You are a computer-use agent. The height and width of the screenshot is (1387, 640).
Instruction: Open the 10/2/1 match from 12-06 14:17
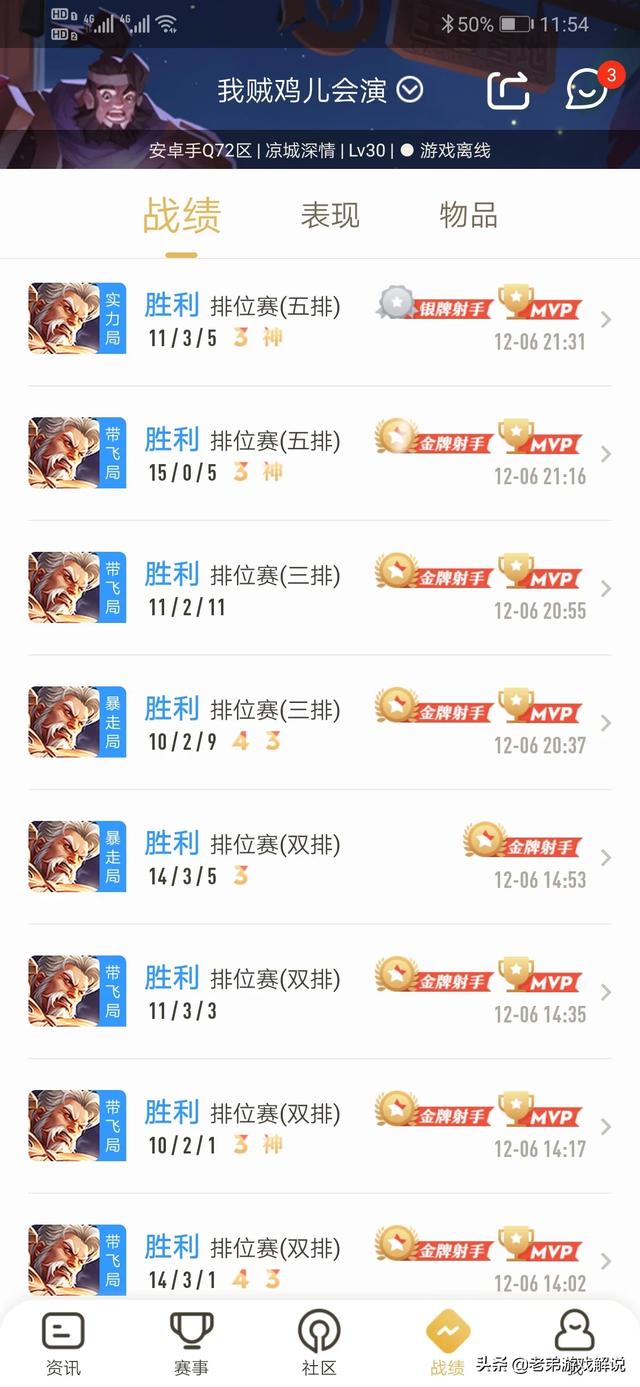(x=320, y=1127)
